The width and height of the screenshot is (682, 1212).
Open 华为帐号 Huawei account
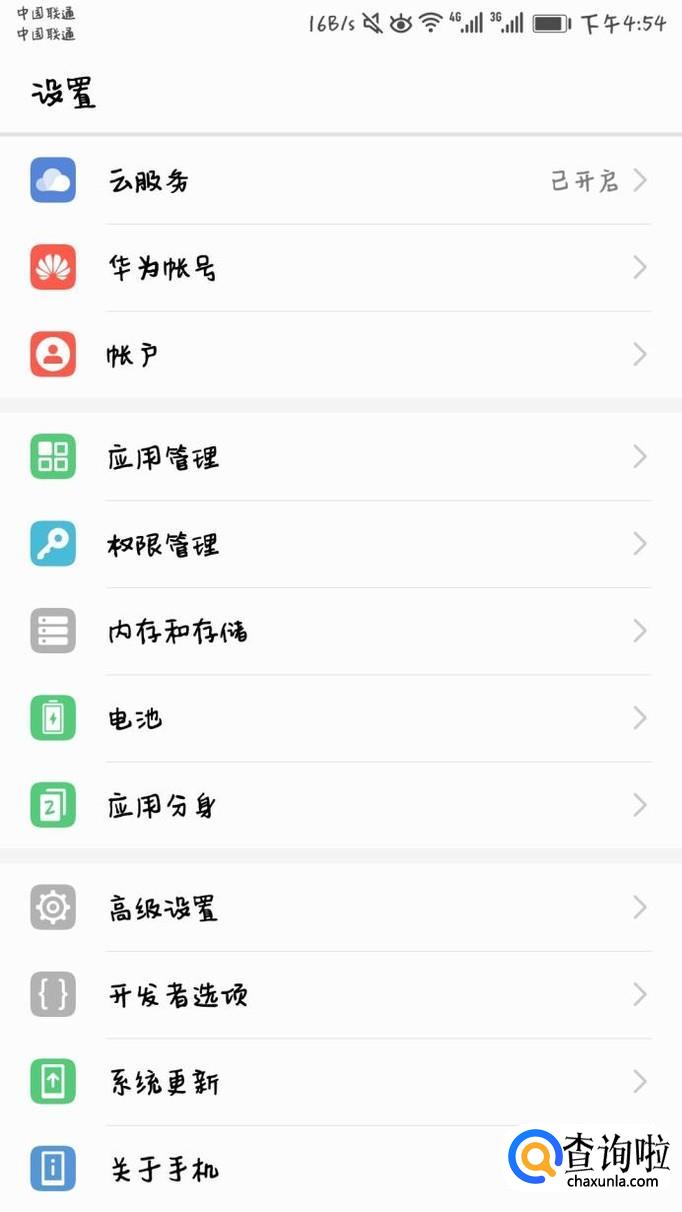point(340,268)
